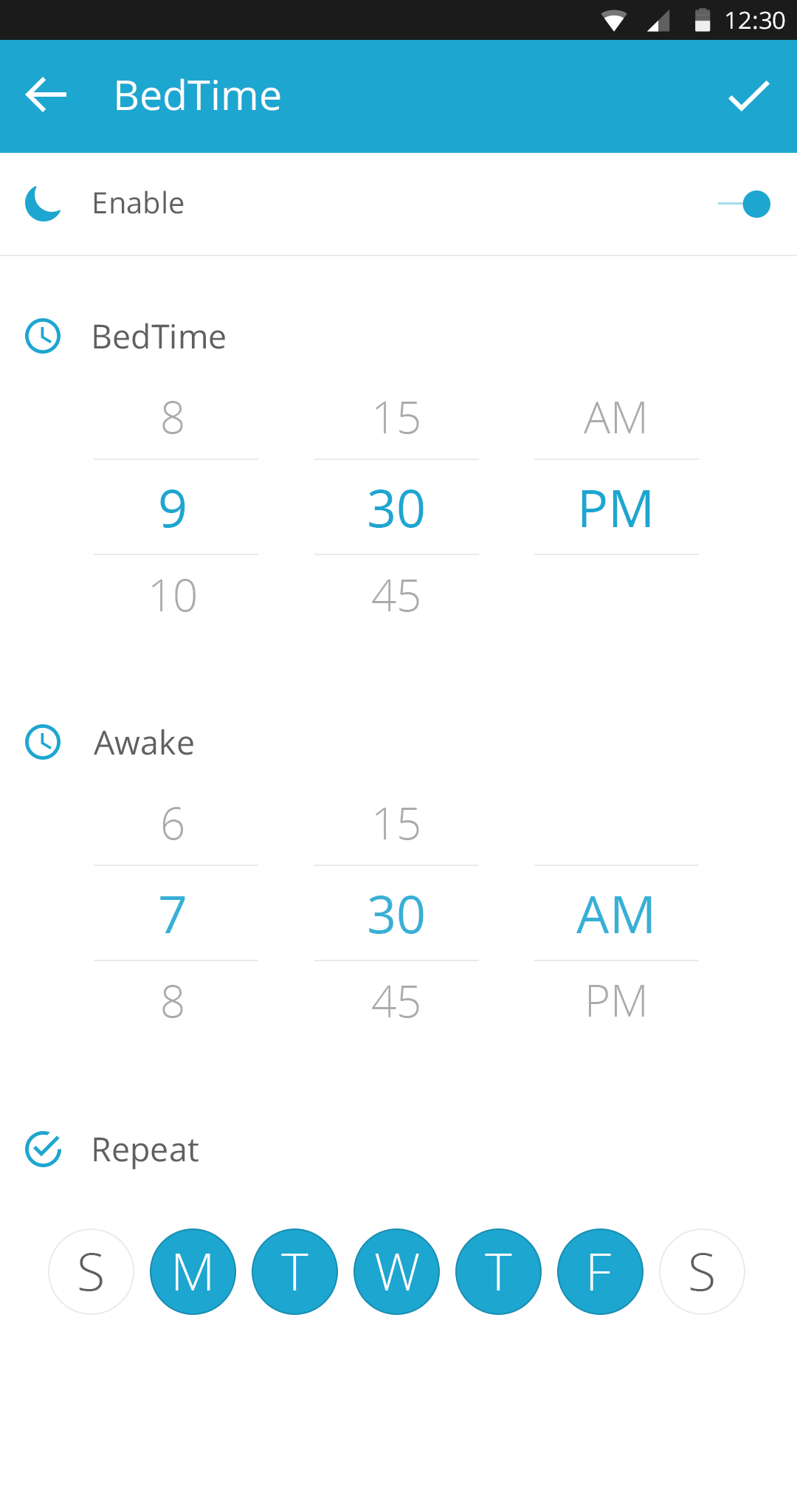The width and height of the screenshot is (797, 1512).
Task: Confirm settings with the checkmark
Action: [748, 96]
